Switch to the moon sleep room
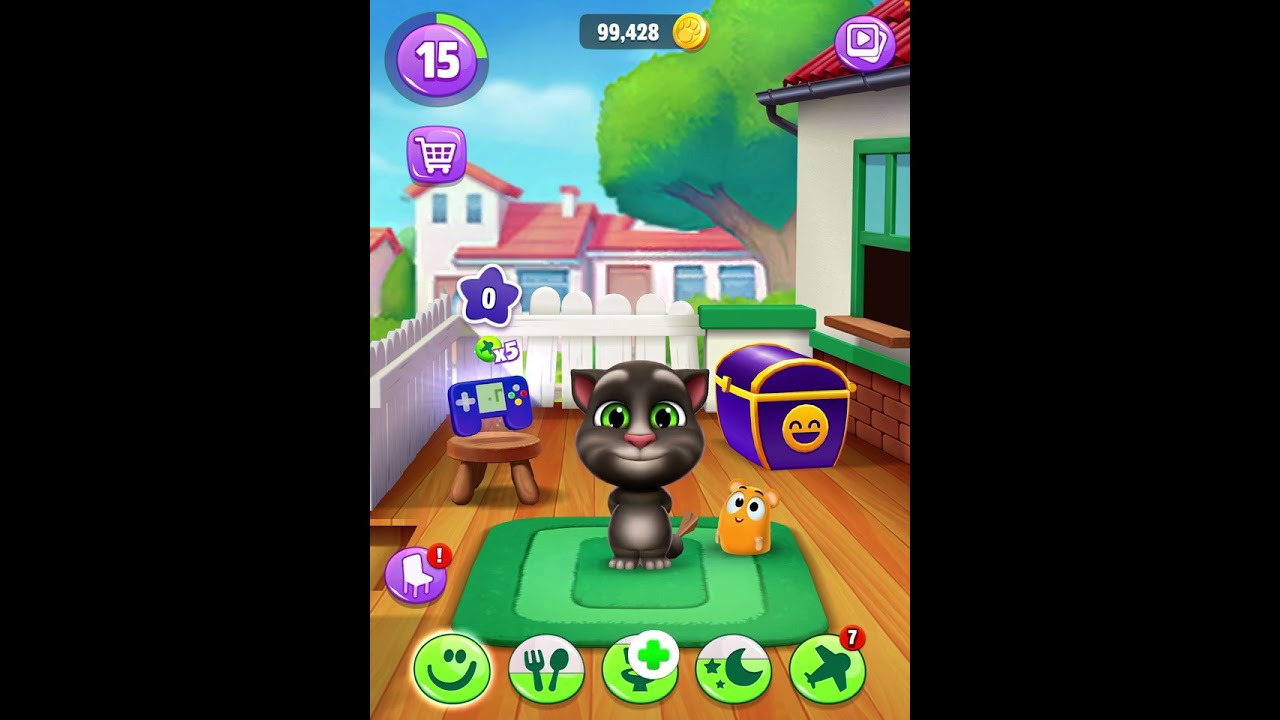 point(734,668)
